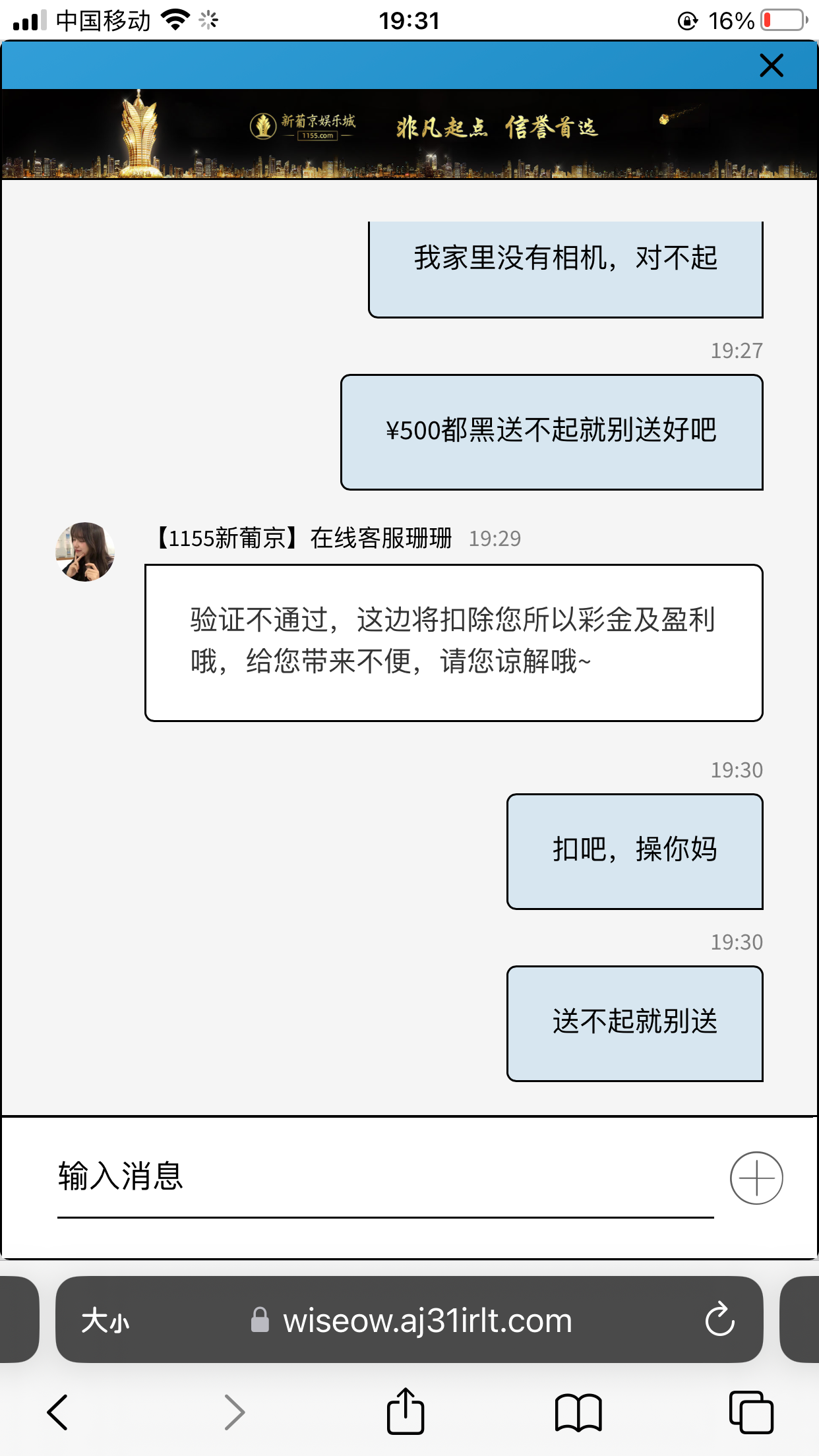Open the Share sheet icon in Safari toolbar

pos(405,1411)
